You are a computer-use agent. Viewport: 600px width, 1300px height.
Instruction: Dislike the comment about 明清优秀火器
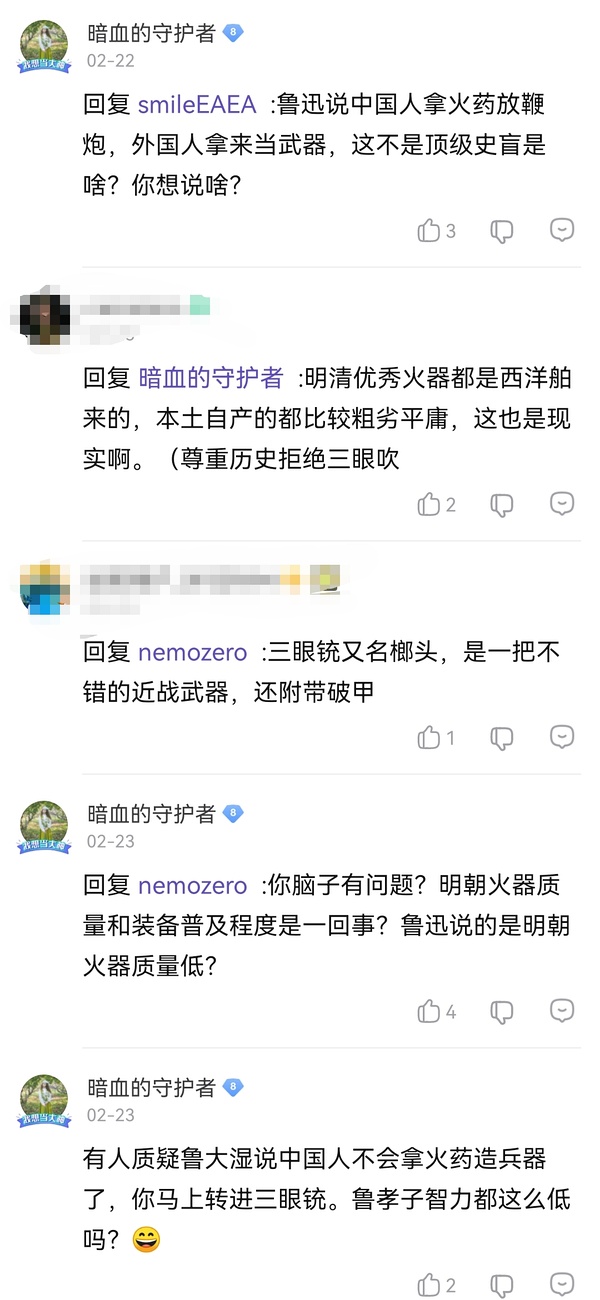(x=501, y=504)
